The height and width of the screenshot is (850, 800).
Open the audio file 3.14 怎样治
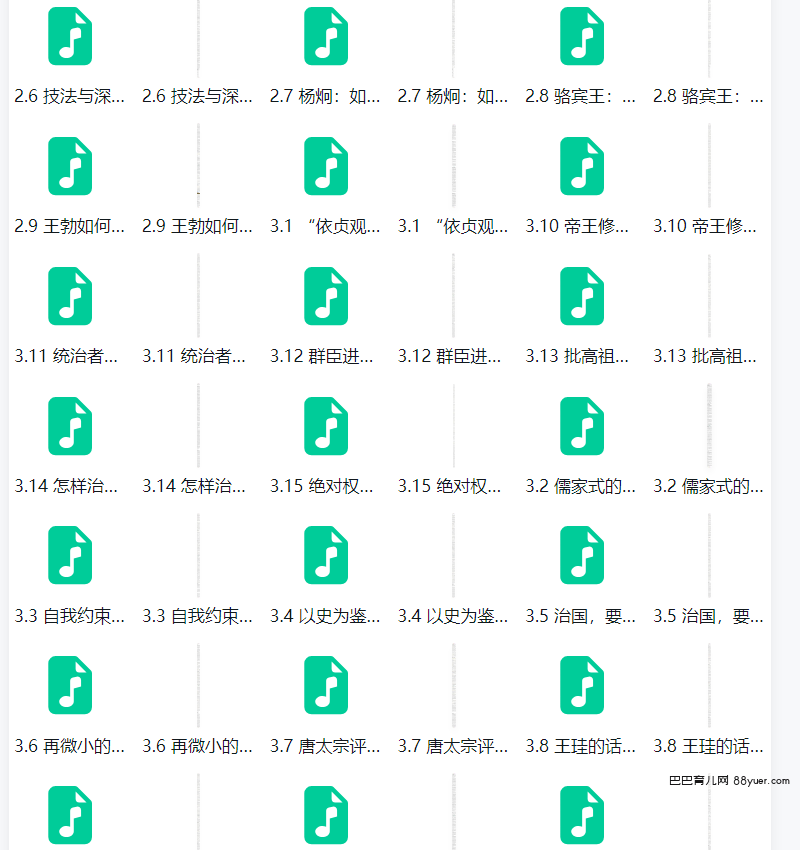[x=70, y=426]
